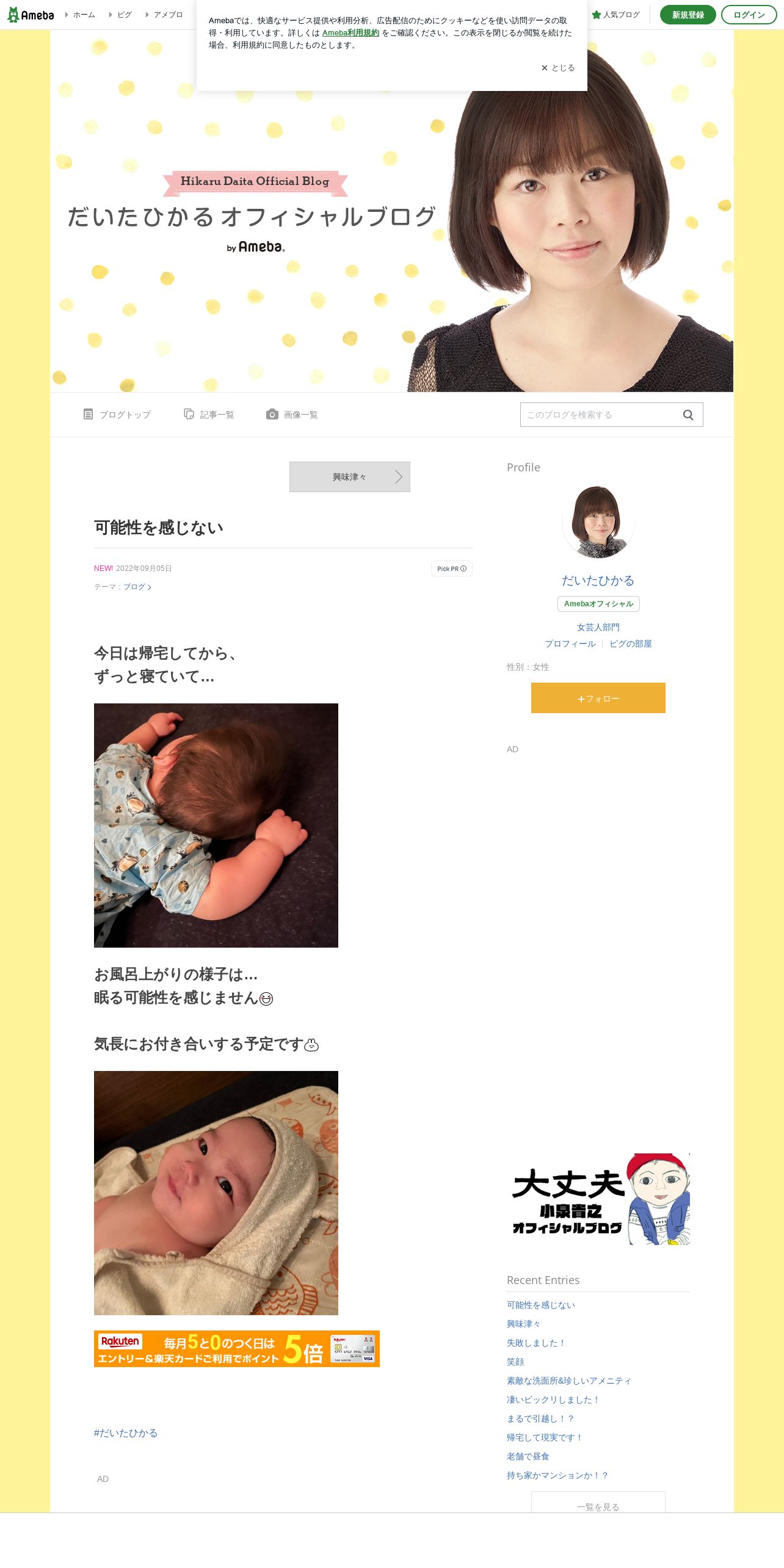Open the 記事一覧 list

(209, 415)
